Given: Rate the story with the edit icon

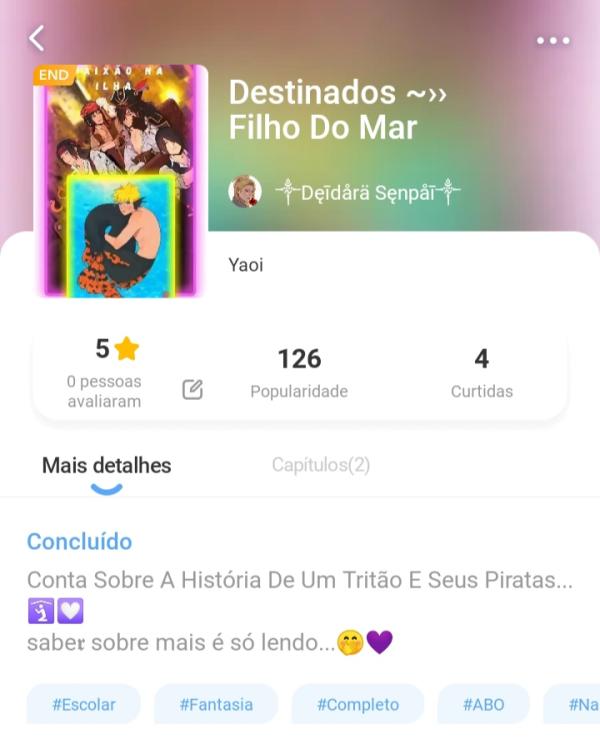Looking at the screenshot, I should 193,390.
